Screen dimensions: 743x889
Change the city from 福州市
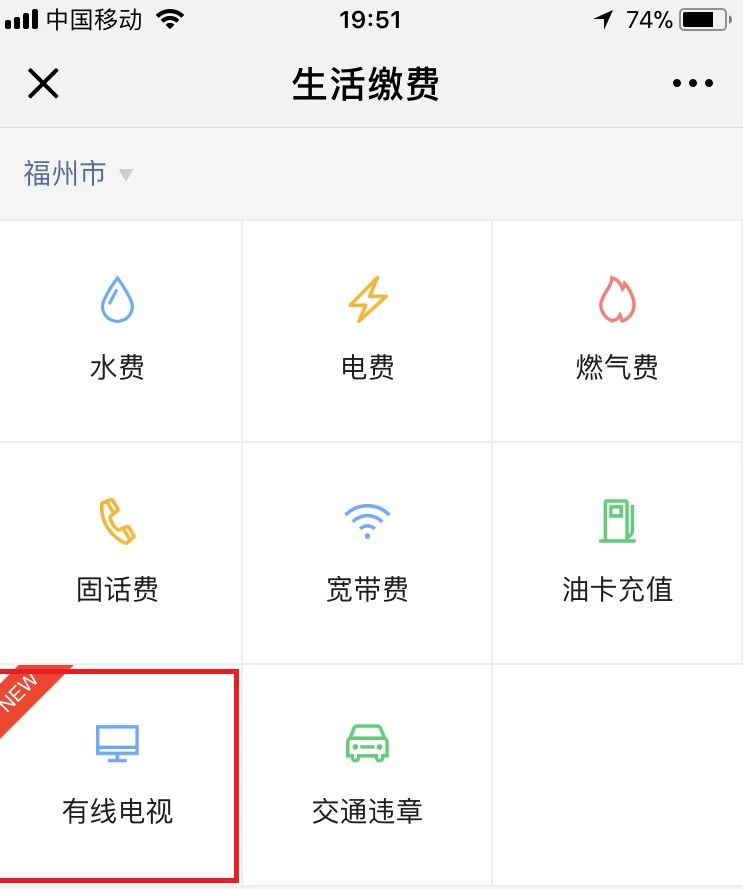(78, 174)
